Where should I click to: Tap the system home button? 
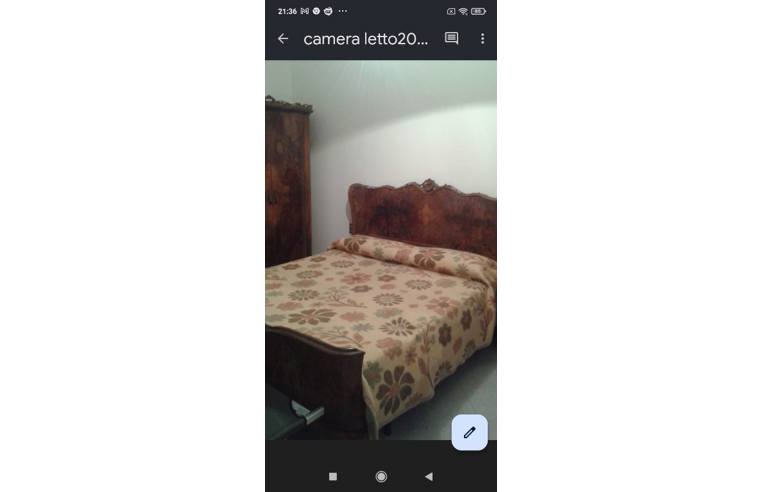pyautogui.click(x=381, y=476)
